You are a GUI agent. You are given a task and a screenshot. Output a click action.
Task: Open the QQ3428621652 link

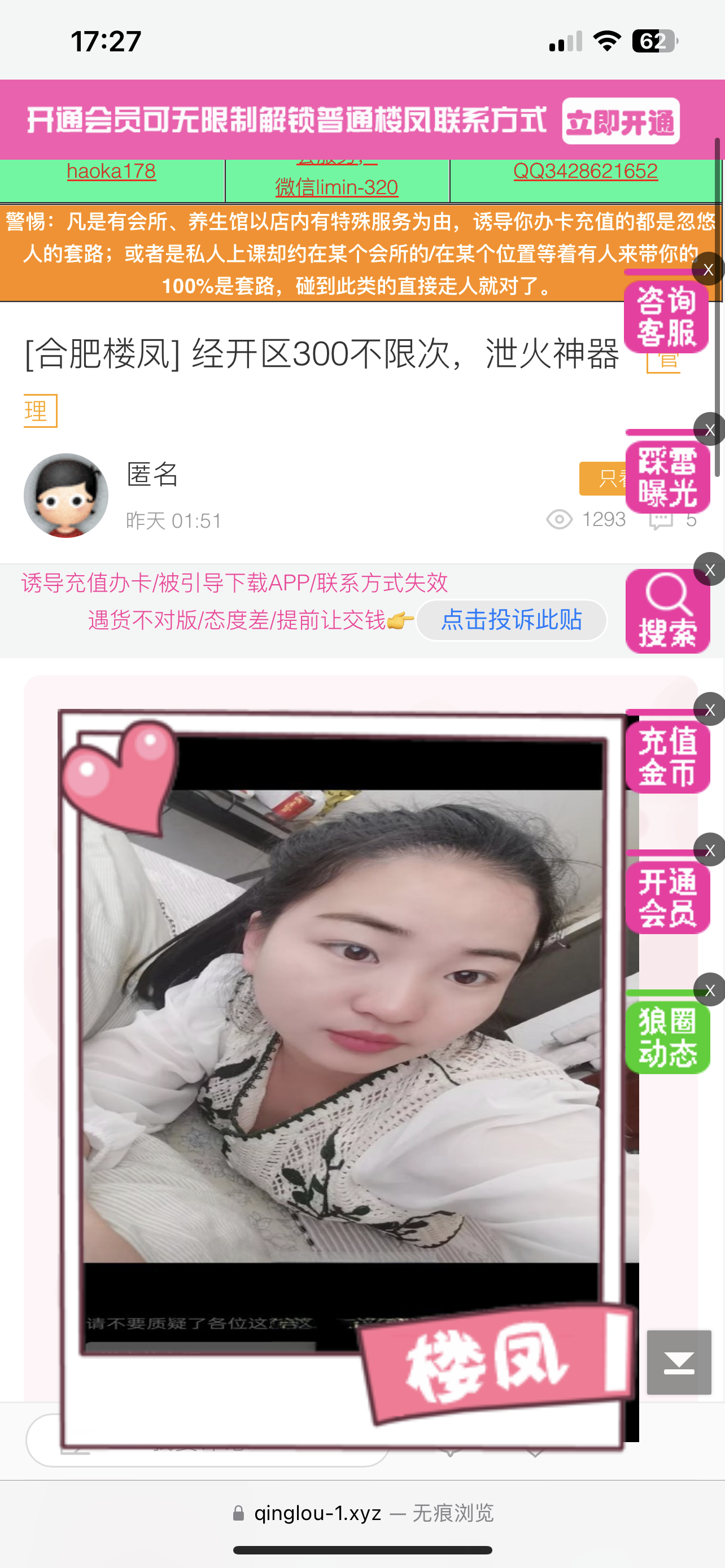coord(585,172)
